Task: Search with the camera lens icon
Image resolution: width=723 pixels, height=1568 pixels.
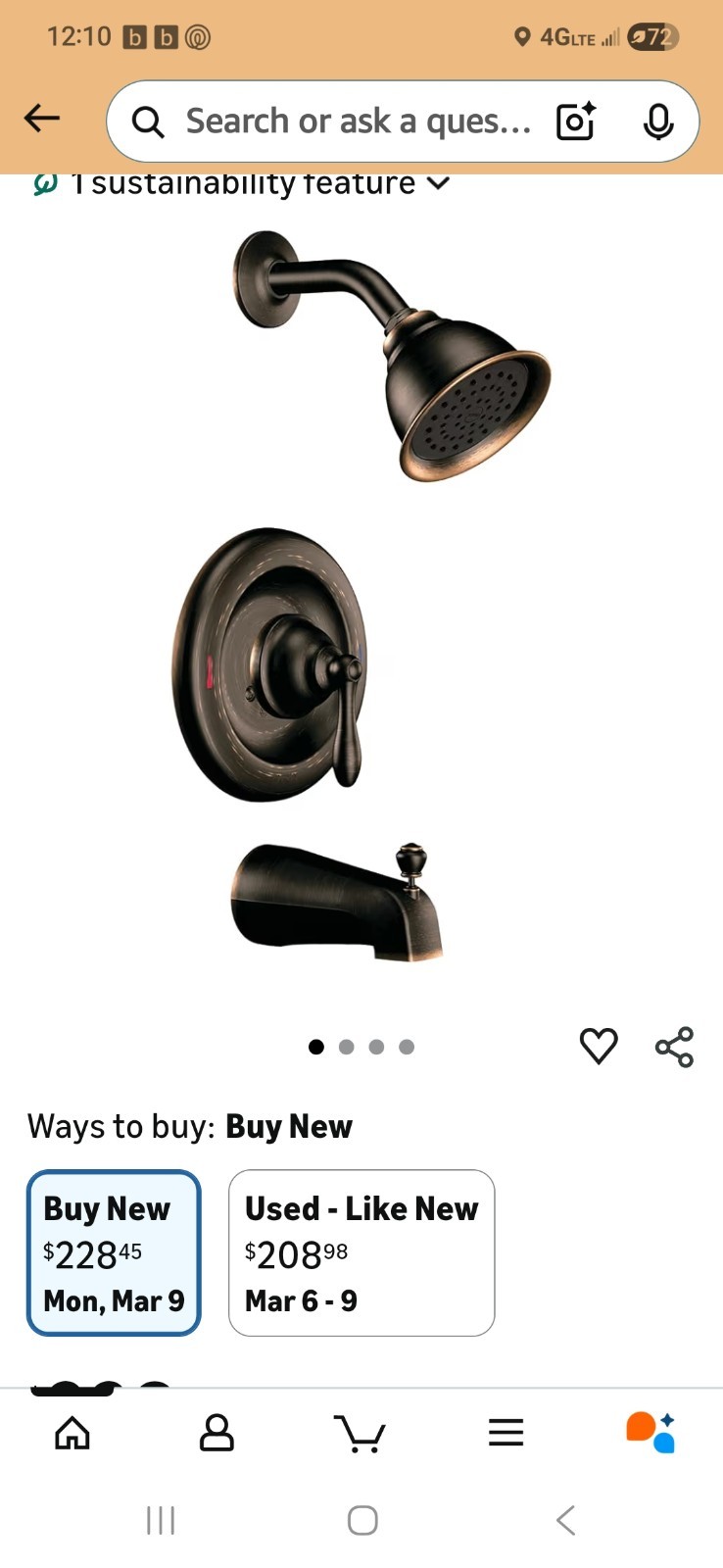Action: tap(575, 122)
